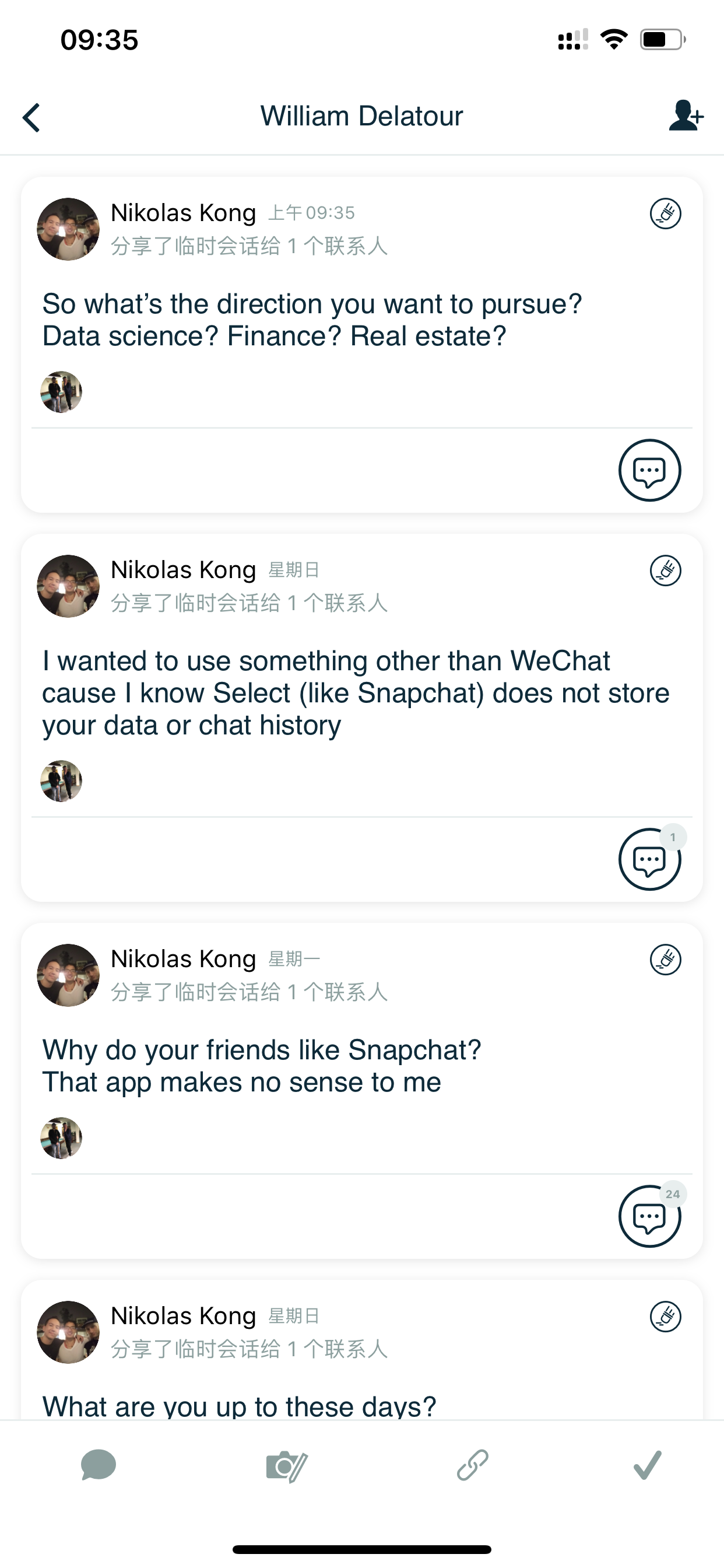Switch to the chat bubble tab
This screenshot has height=1568, width=724.
[x=98, y=1465]
